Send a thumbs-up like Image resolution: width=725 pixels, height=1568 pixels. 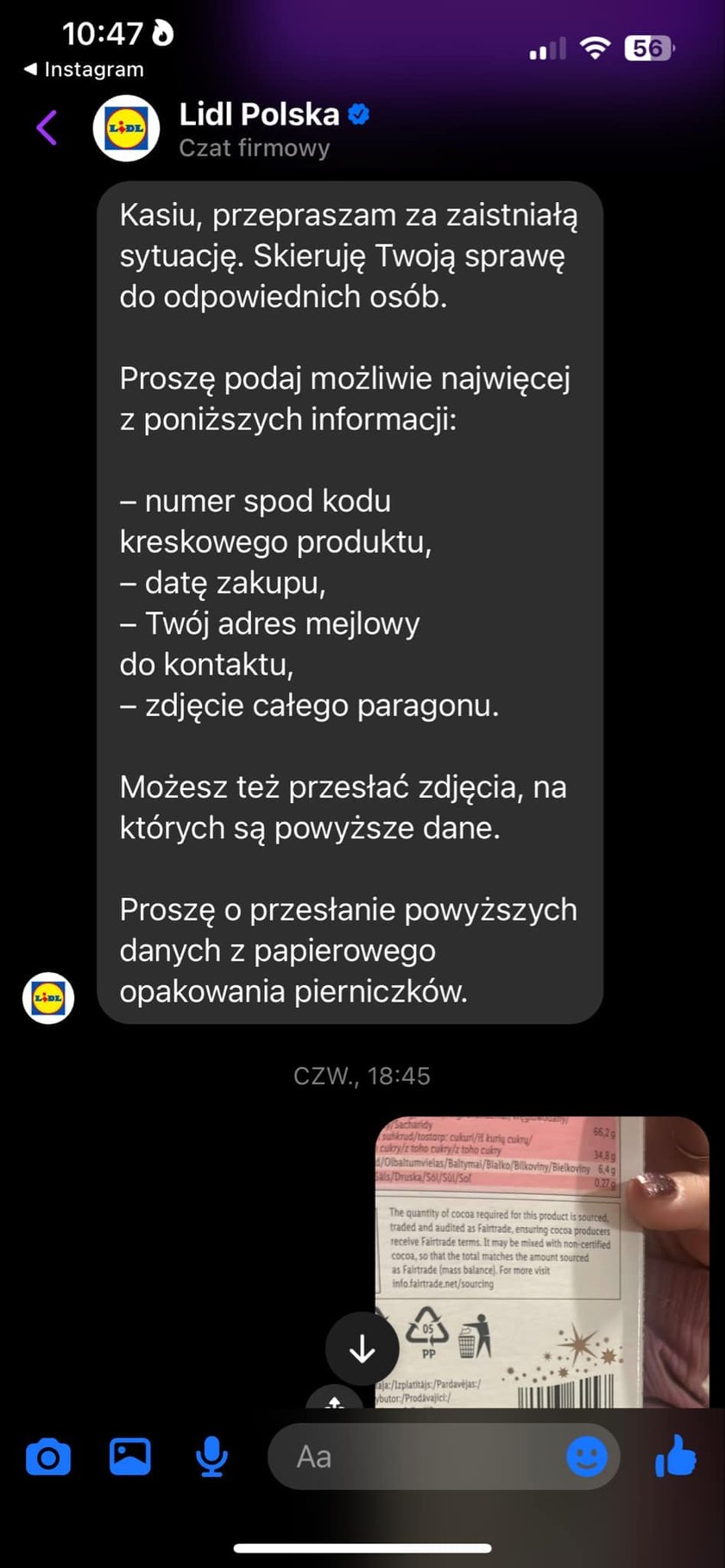(x=676, y=1456)
